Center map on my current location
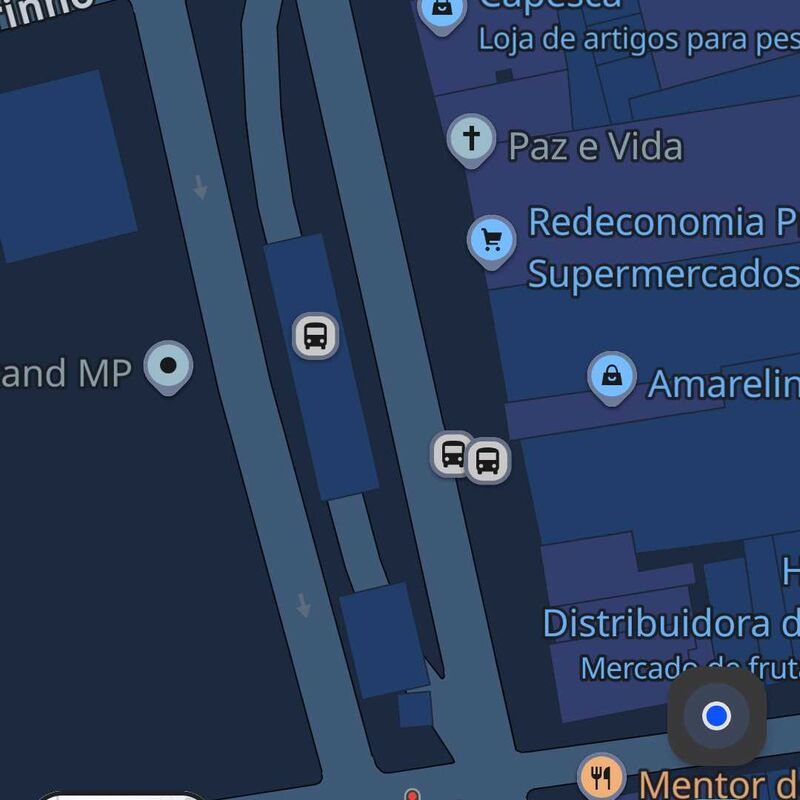This screenshot has height=800, width=800. (716, 716)
